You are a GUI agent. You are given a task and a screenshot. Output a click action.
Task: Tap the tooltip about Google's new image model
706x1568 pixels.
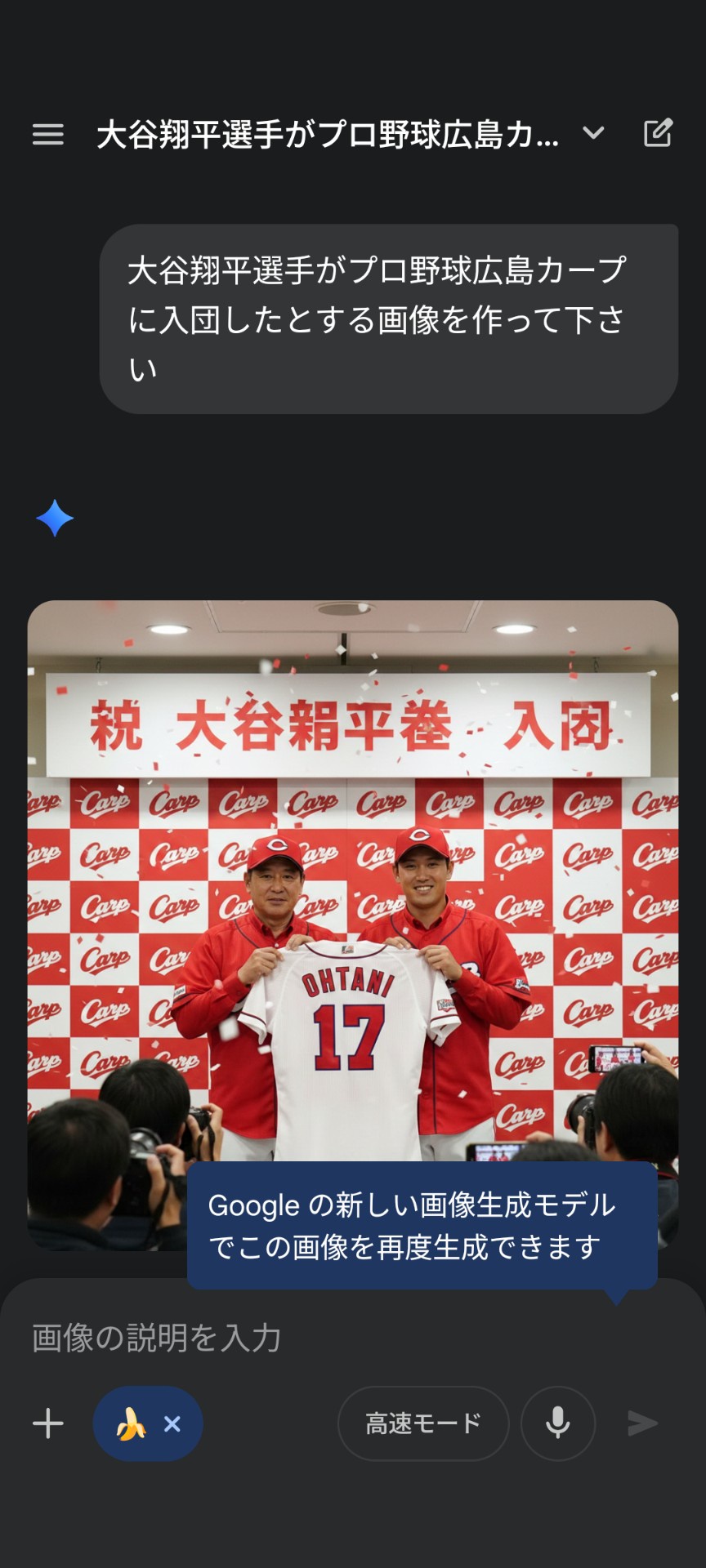pyautogui.click(x=421, y=1226)
